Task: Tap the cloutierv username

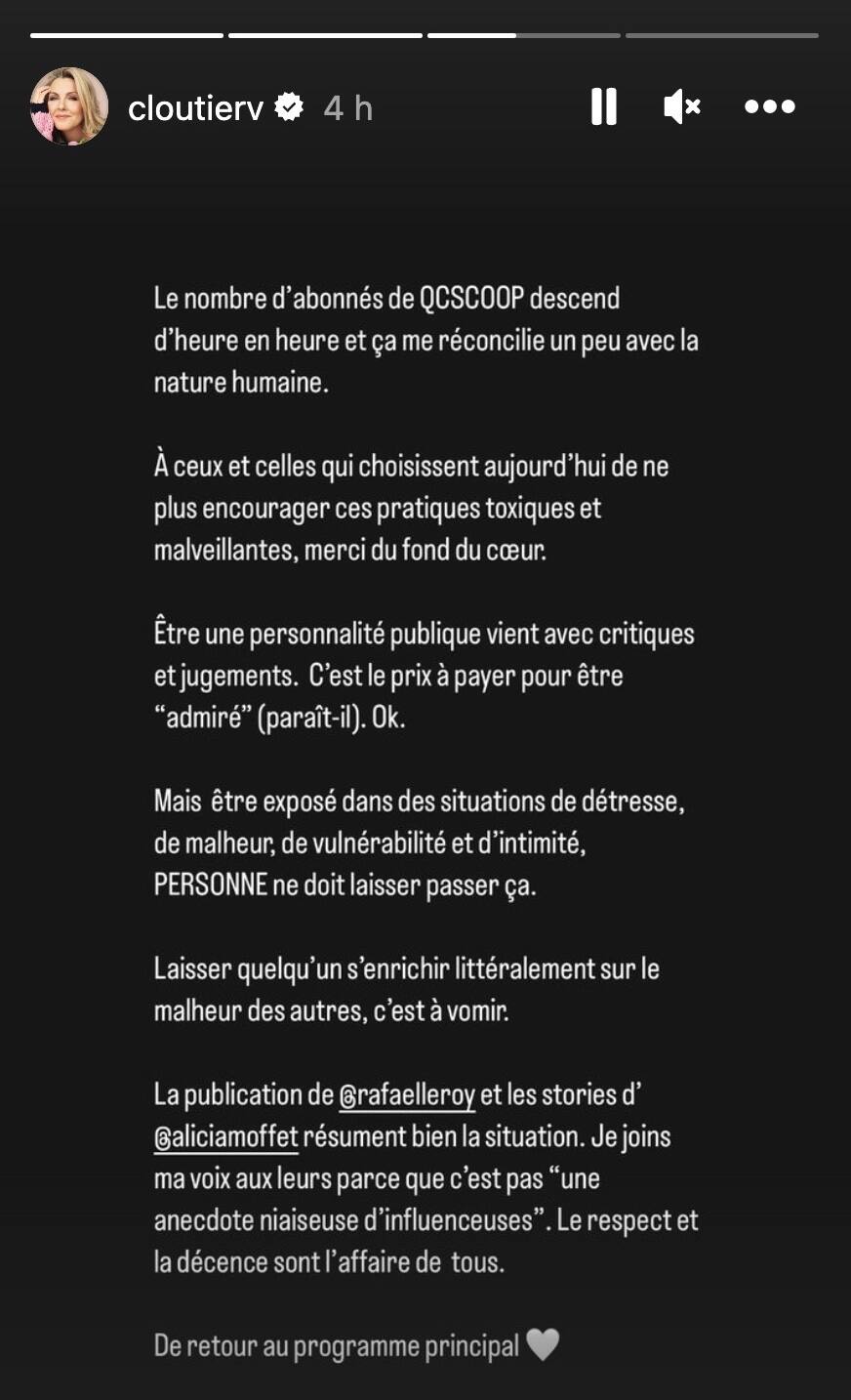Action: pos(195,108)
